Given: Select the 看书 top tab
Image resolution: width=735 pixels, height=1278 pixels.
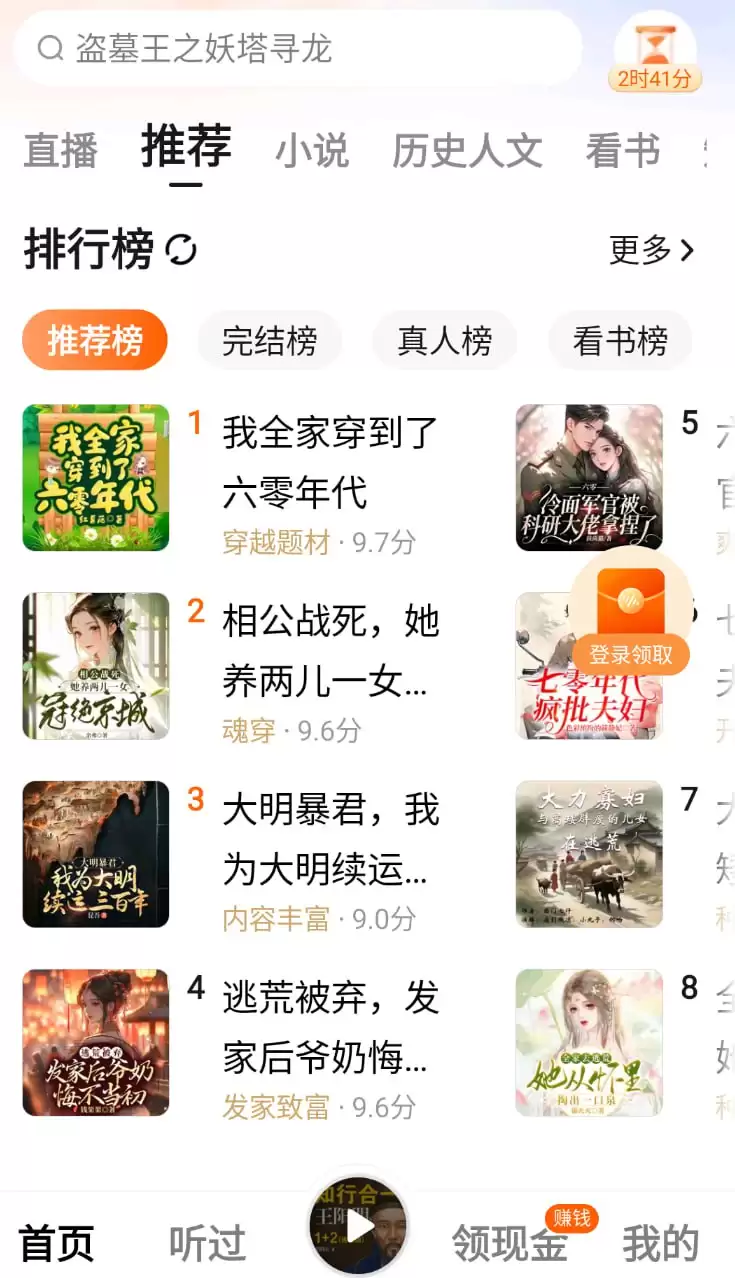Looking at the screenshot, I should (622, 151).
